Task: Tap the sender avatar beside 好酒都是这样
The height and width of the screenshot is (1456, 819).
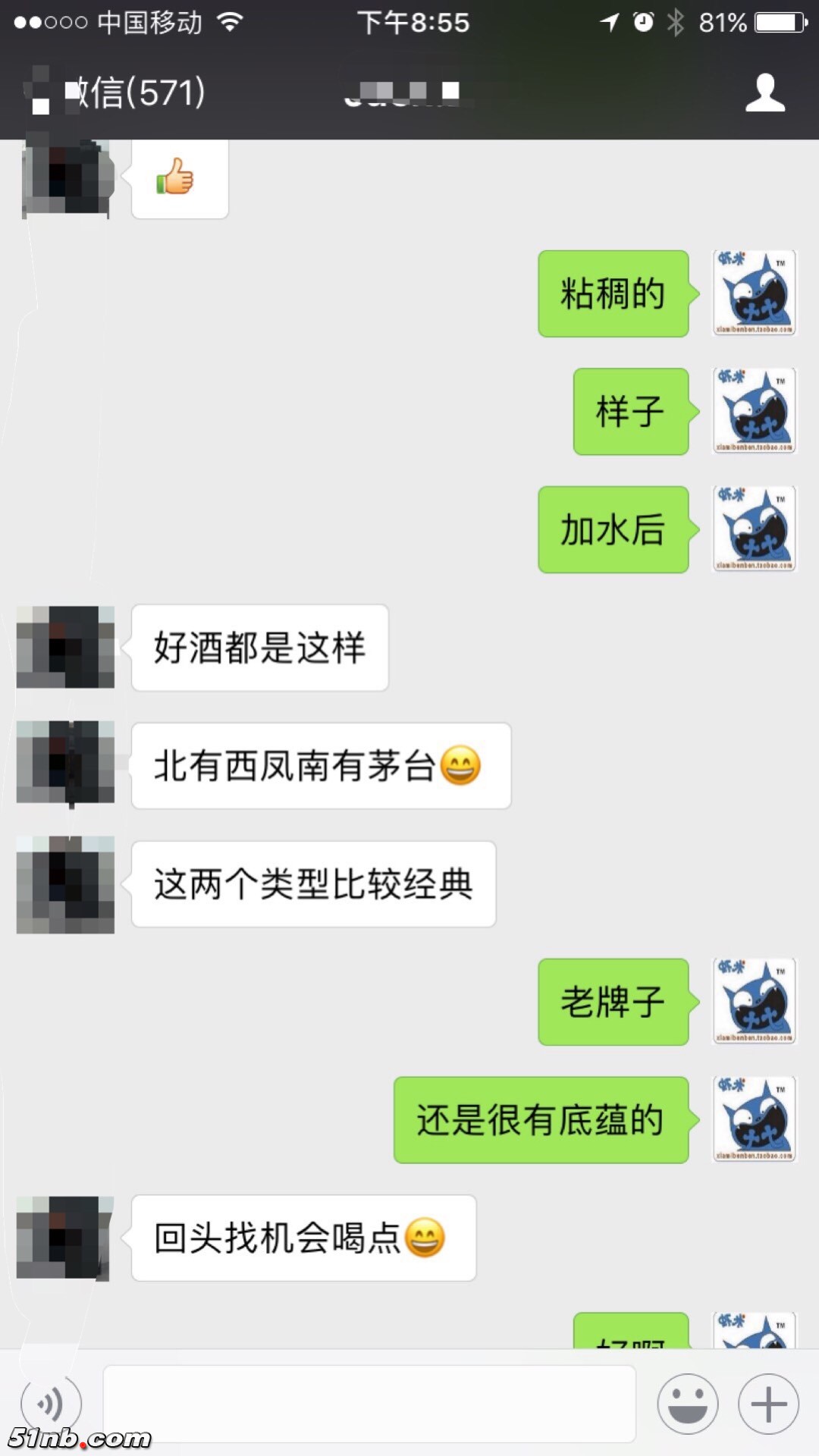Action: coord(64,648)
